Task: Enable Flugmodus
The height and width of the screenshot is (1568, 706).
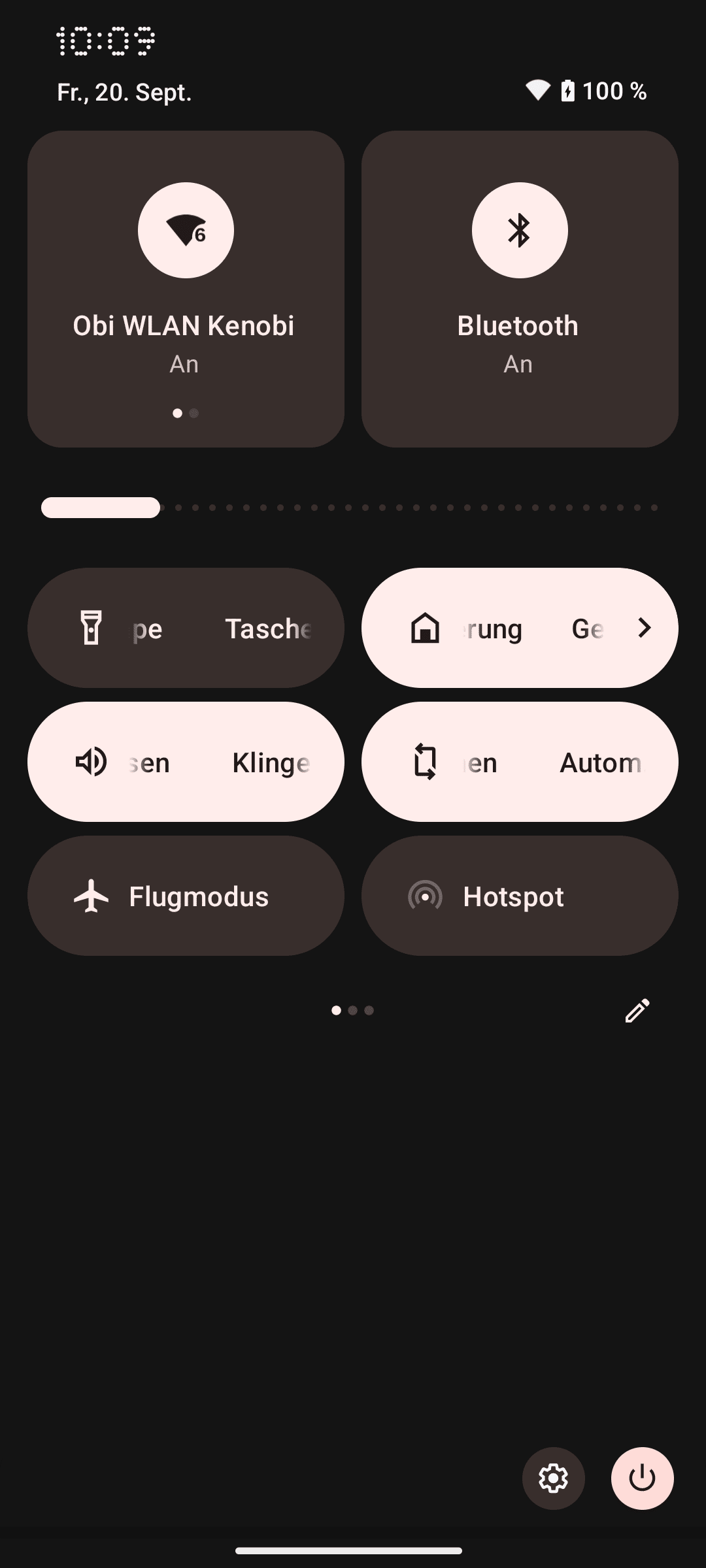Action: click(186, 896)
